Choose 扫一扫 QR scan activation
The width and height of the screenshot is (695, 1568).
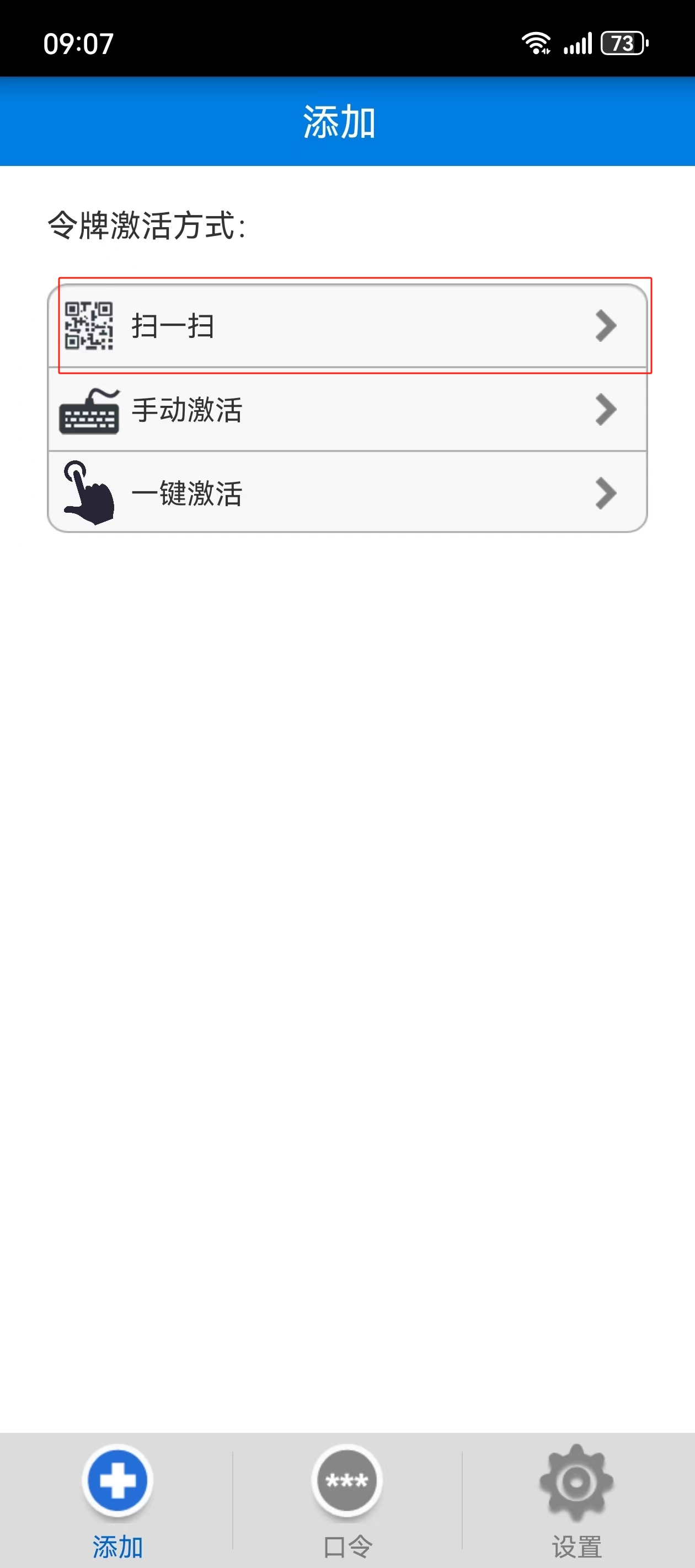point(347,326)
